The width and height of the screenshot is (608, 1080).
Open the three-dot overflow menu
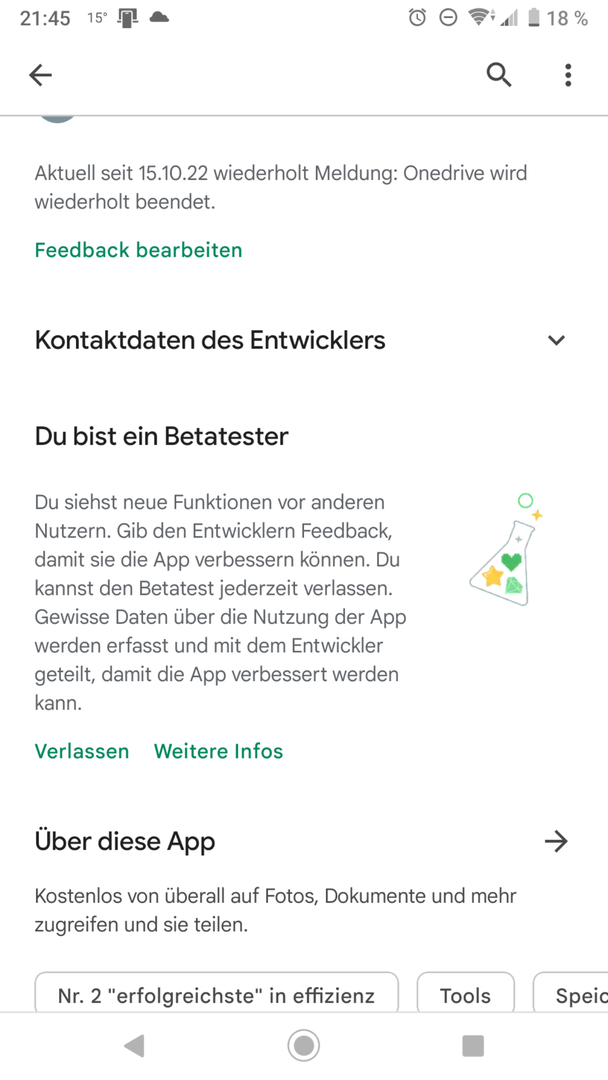click(x=568, y=75)
